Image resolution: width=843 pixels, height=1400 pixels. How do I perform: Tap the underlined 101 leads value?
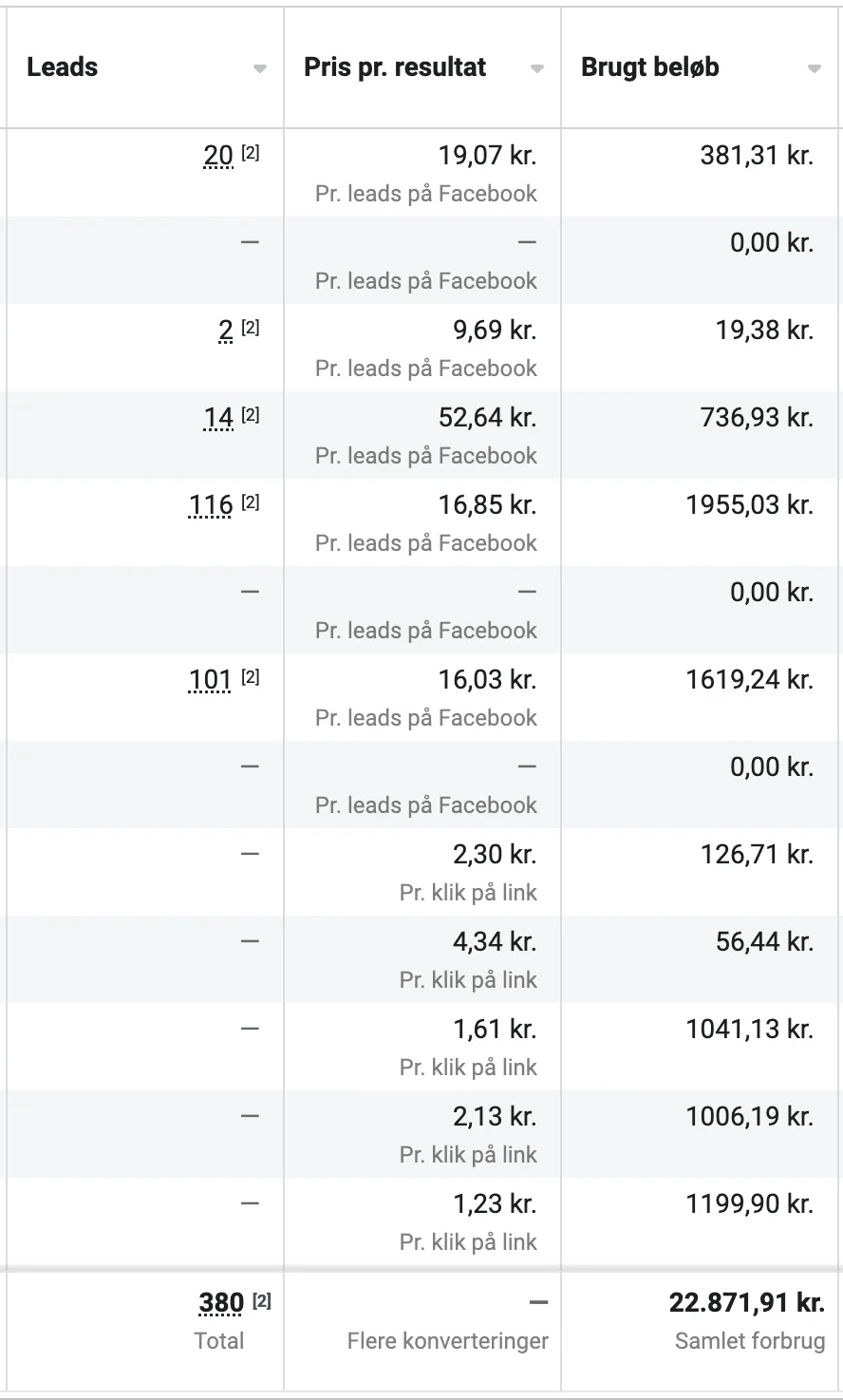pos(211,680)
